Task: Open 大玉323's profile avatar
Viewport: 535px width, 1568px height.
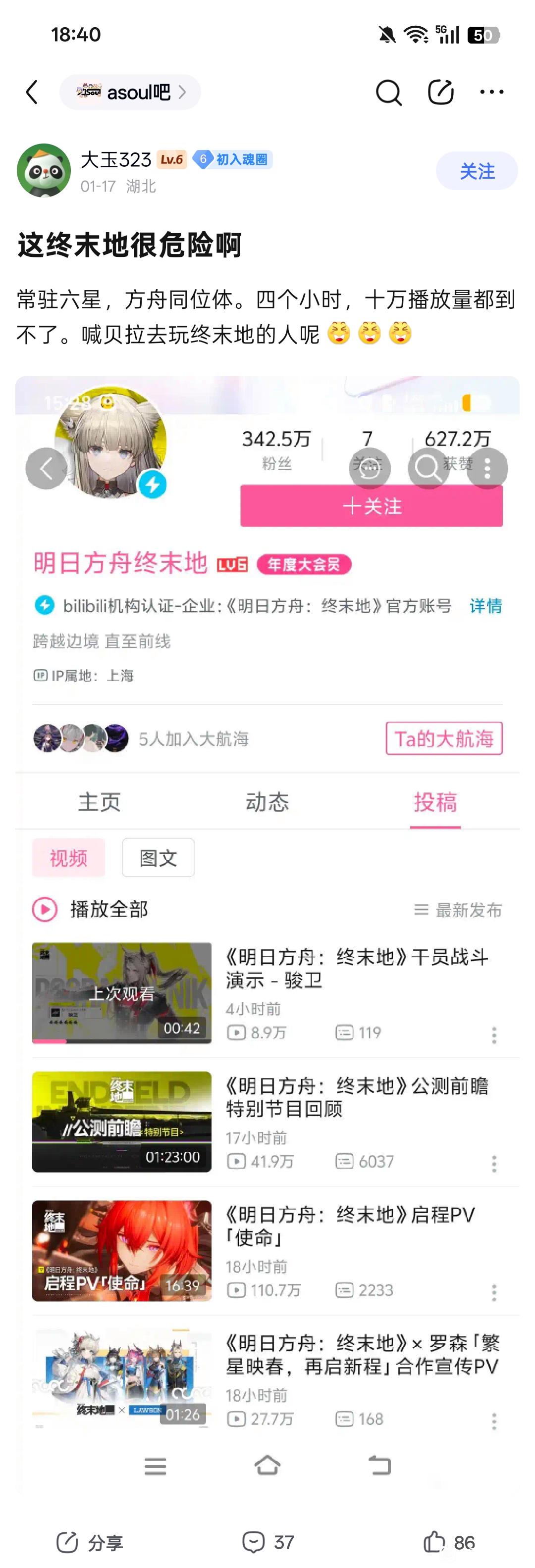Action: pyautogui.click(x=44, y=171)
